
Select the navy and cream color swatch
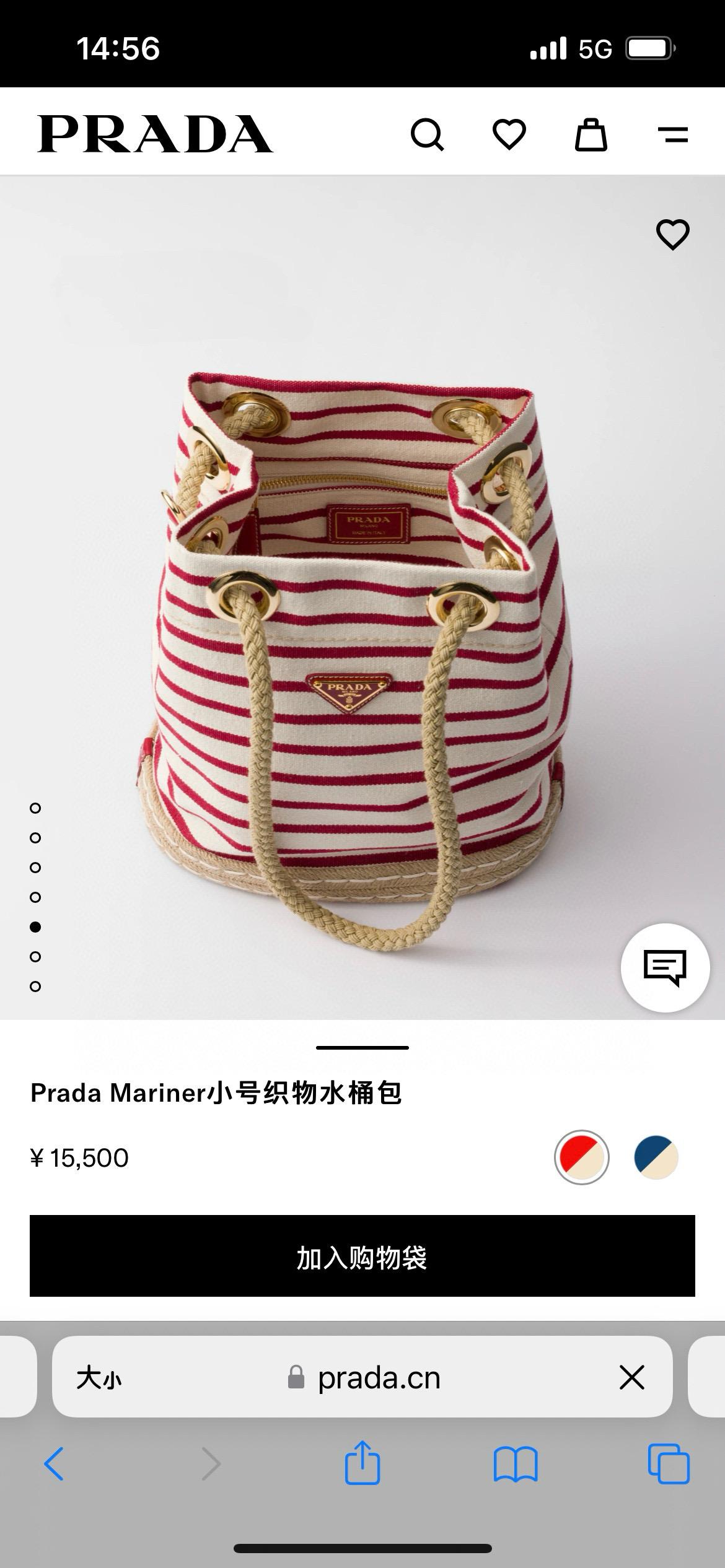pos(656,1157)
